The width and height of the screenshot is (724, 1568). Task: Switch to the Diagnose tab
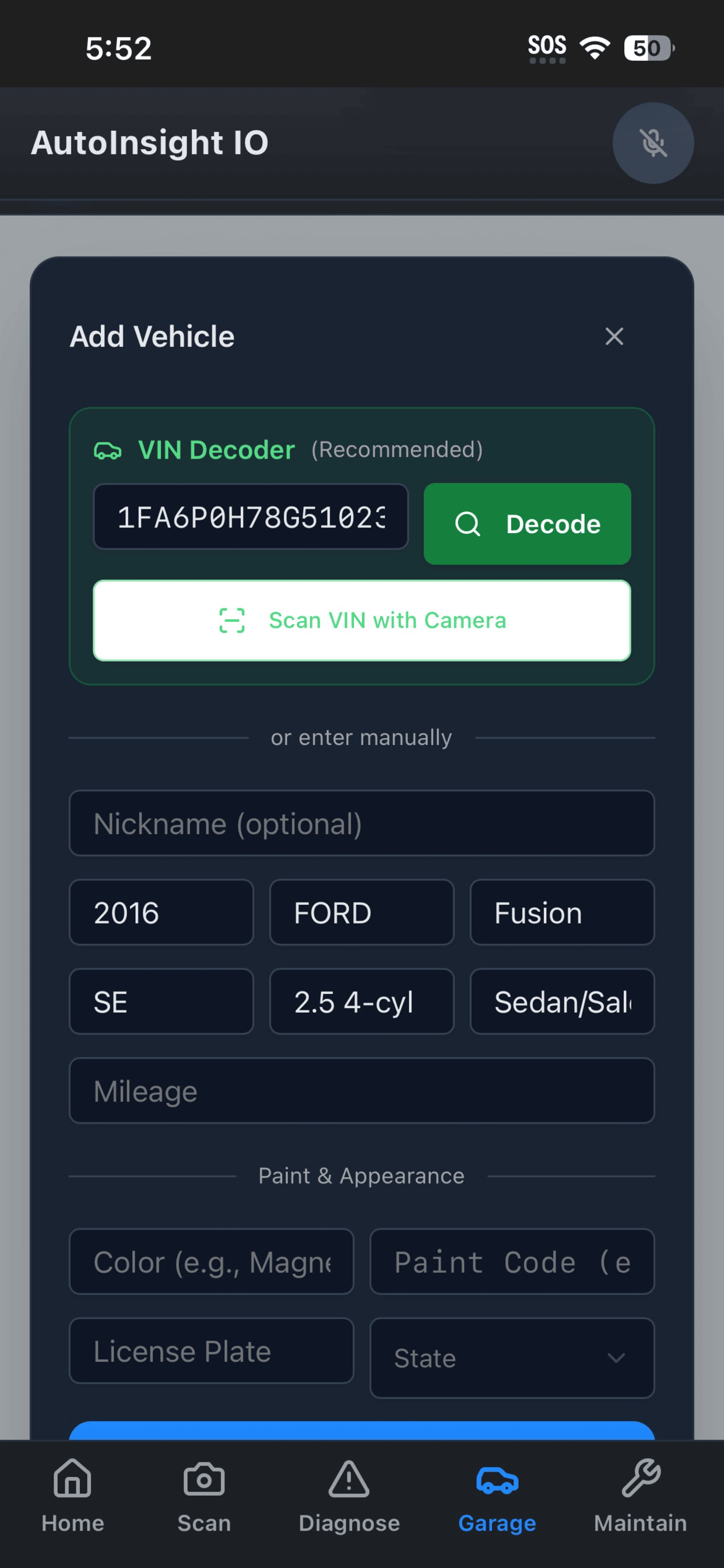pyautogui.click(x=349, y=1496)
